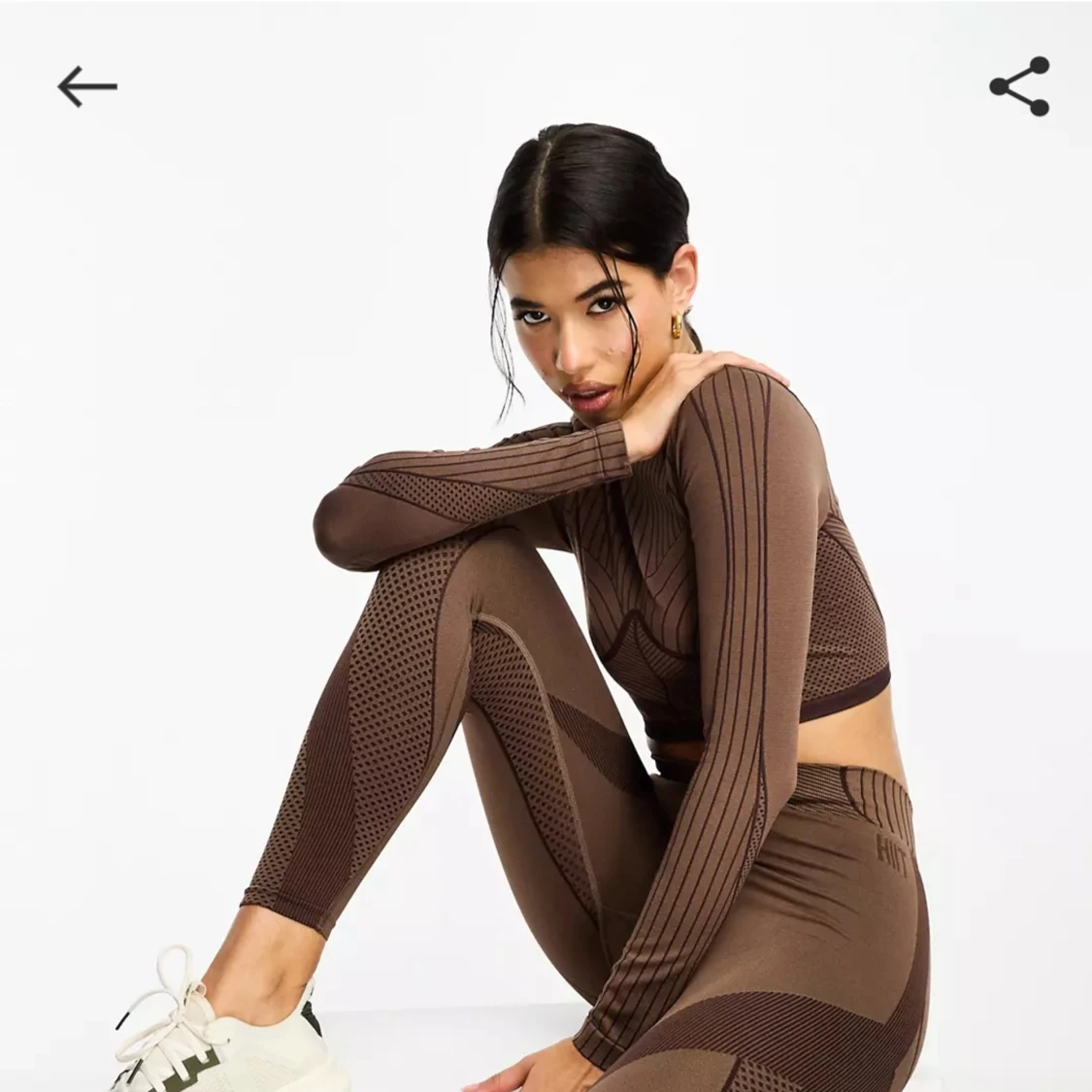
Task: Go back using the arrow icon
Action: pyautogui.click(x=86, y=87)
